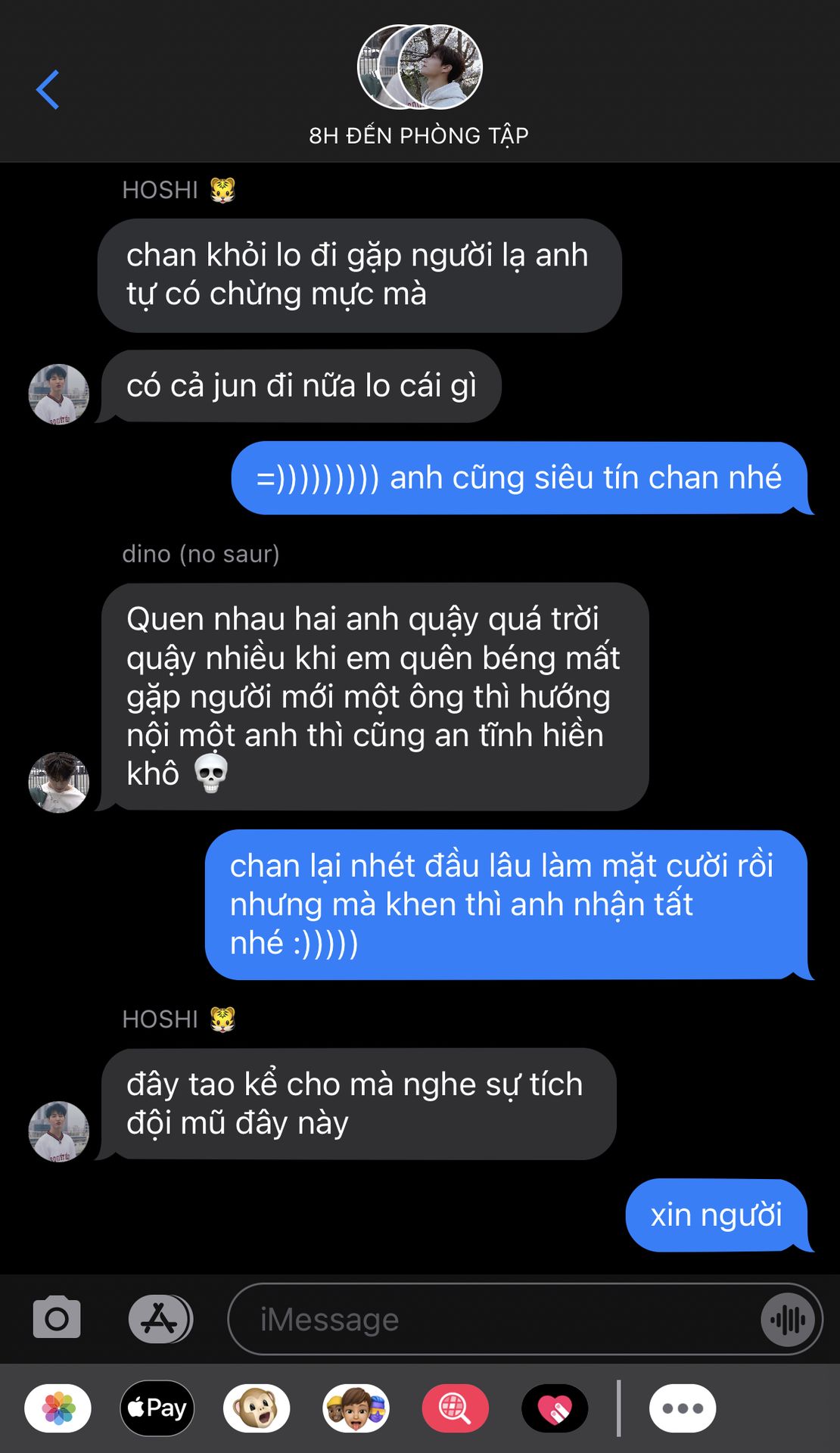The width and height of the screenshot is (840, 1453).
Task: Open the Animoji monkey app
Action: [x=257, y=1408]
